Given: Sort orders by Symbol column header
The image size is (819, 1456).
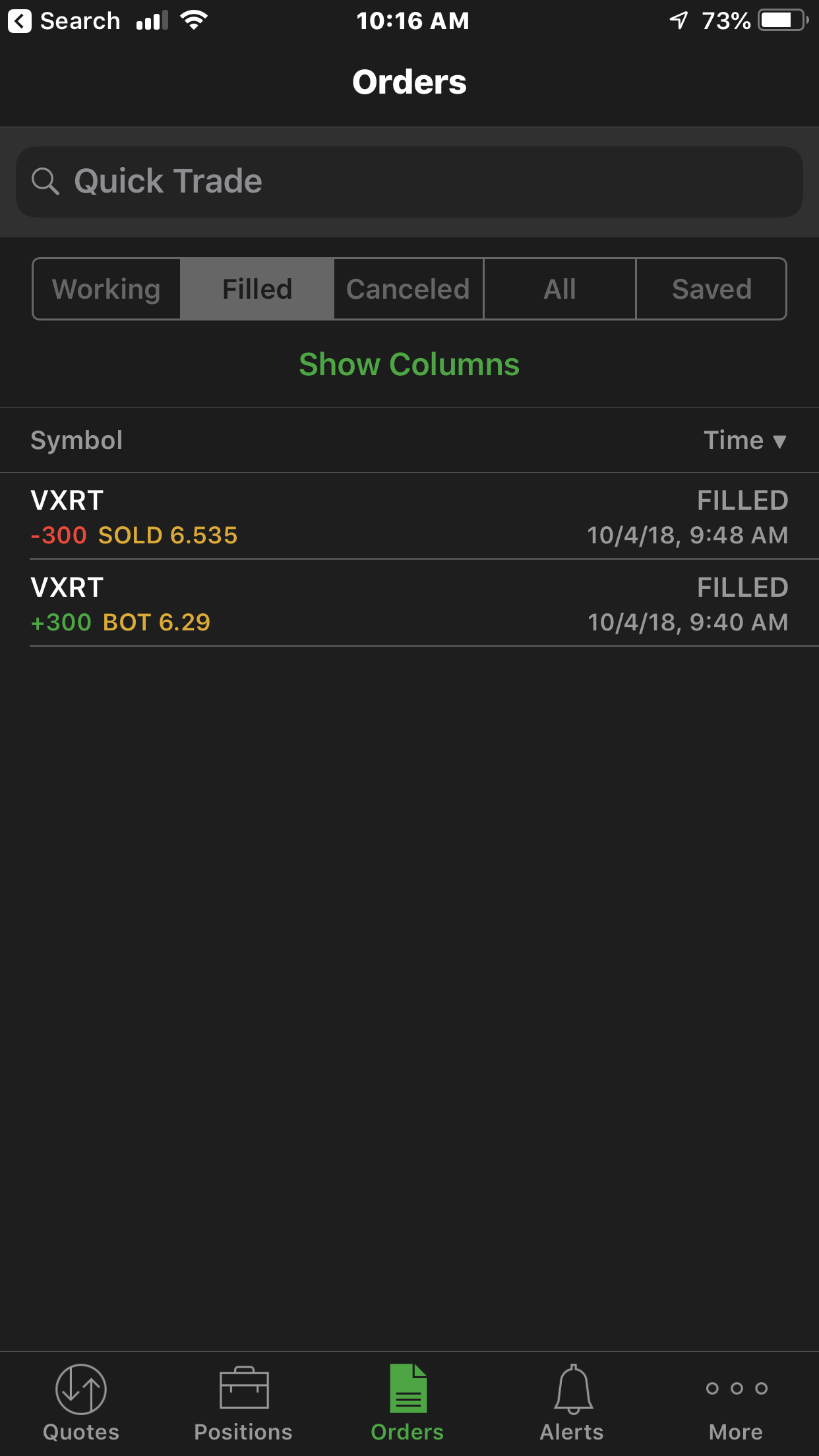Looking at the screenshot, I should (76, 440).
